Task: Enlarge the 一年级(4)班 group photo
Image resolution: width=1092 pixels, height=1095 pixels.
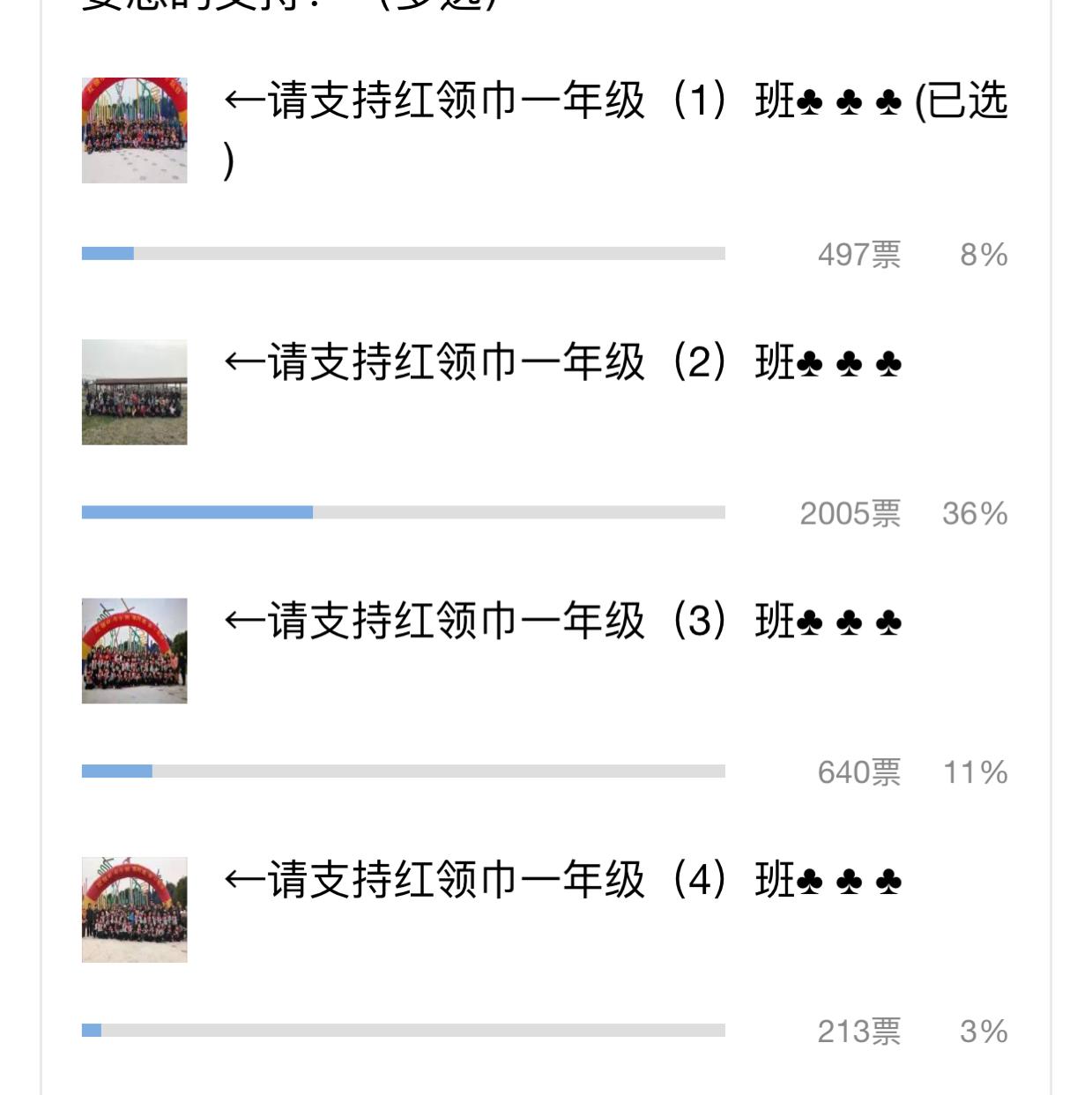Action: pyautogui.click(x=134, y=910)
